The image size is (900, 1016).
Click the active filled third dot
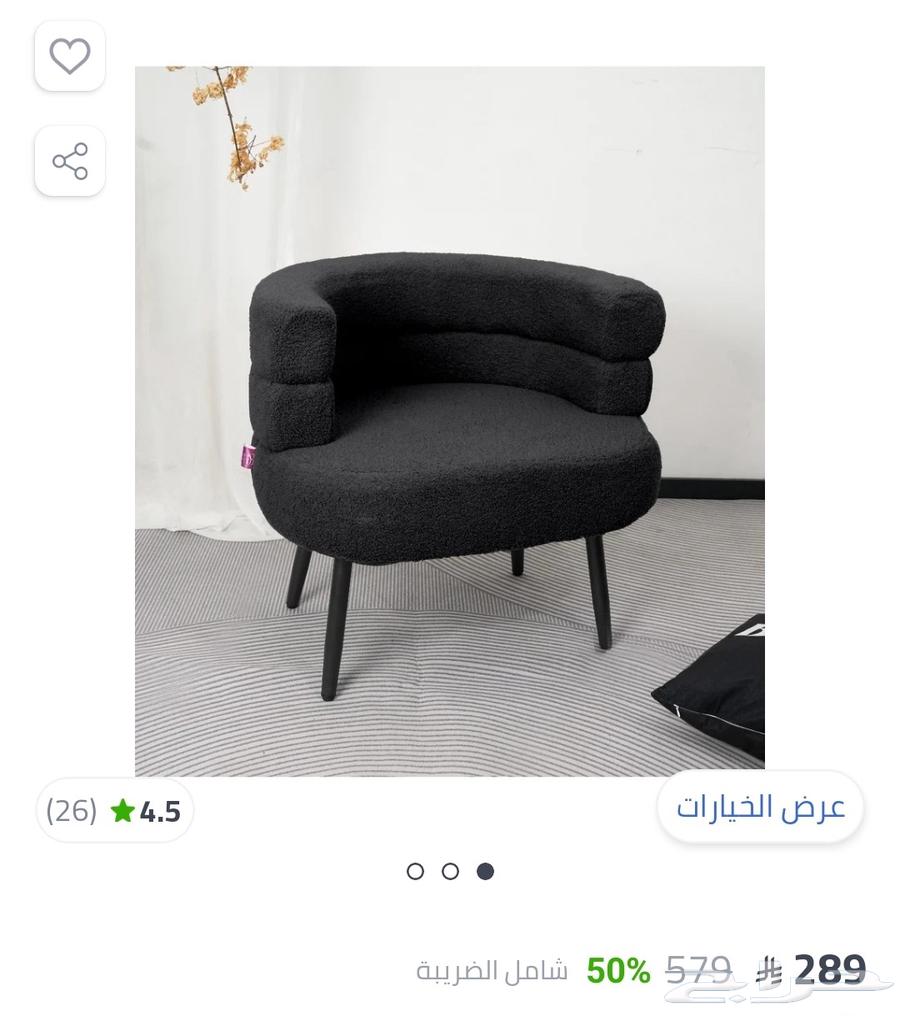[x=485, y=871]
